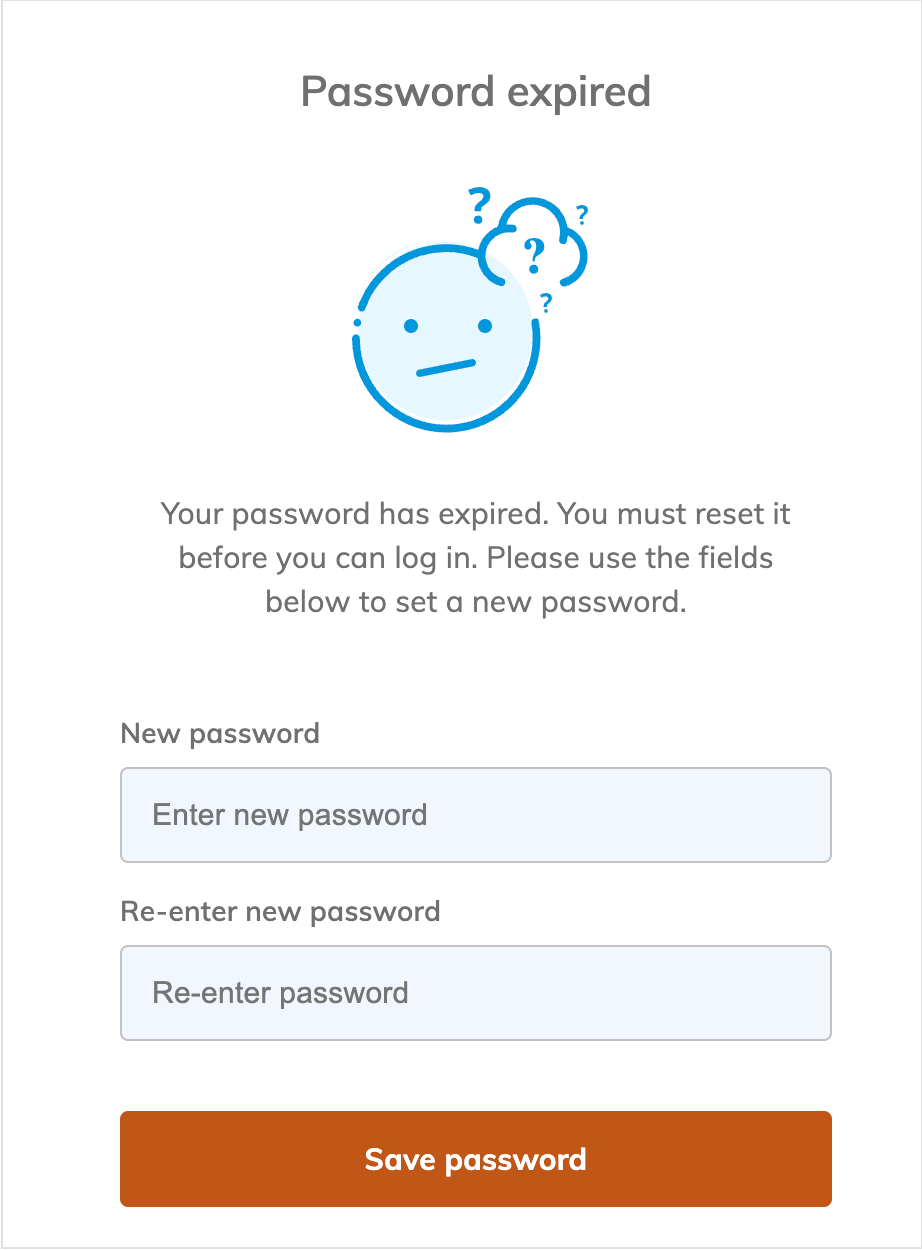Click the Save password label text
Screen dimensions: 922x1250
[x=476, y=1158]
